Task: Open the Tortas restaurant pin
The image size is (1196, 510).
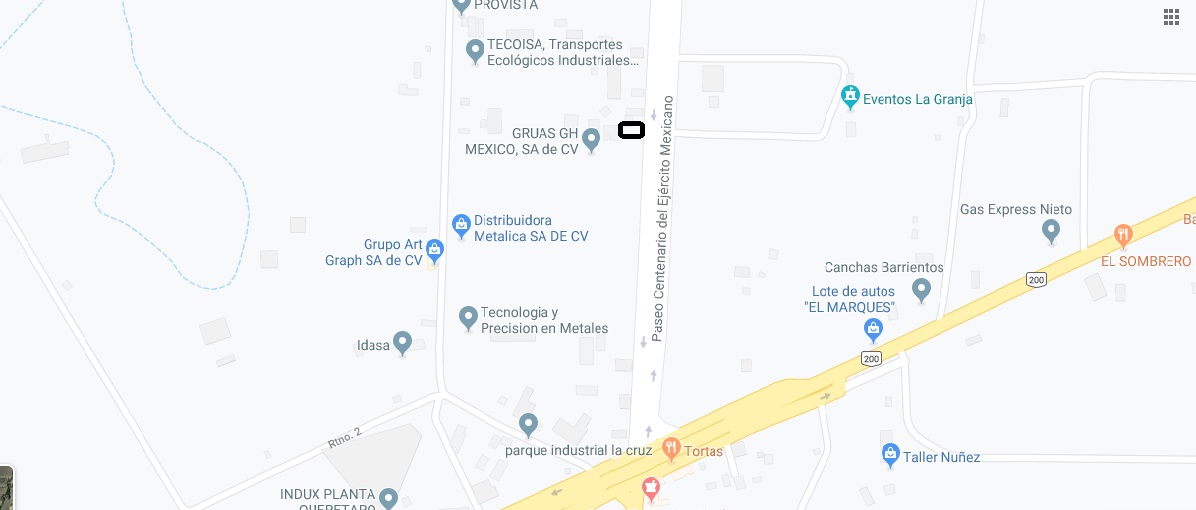Action: pos(671,448)
